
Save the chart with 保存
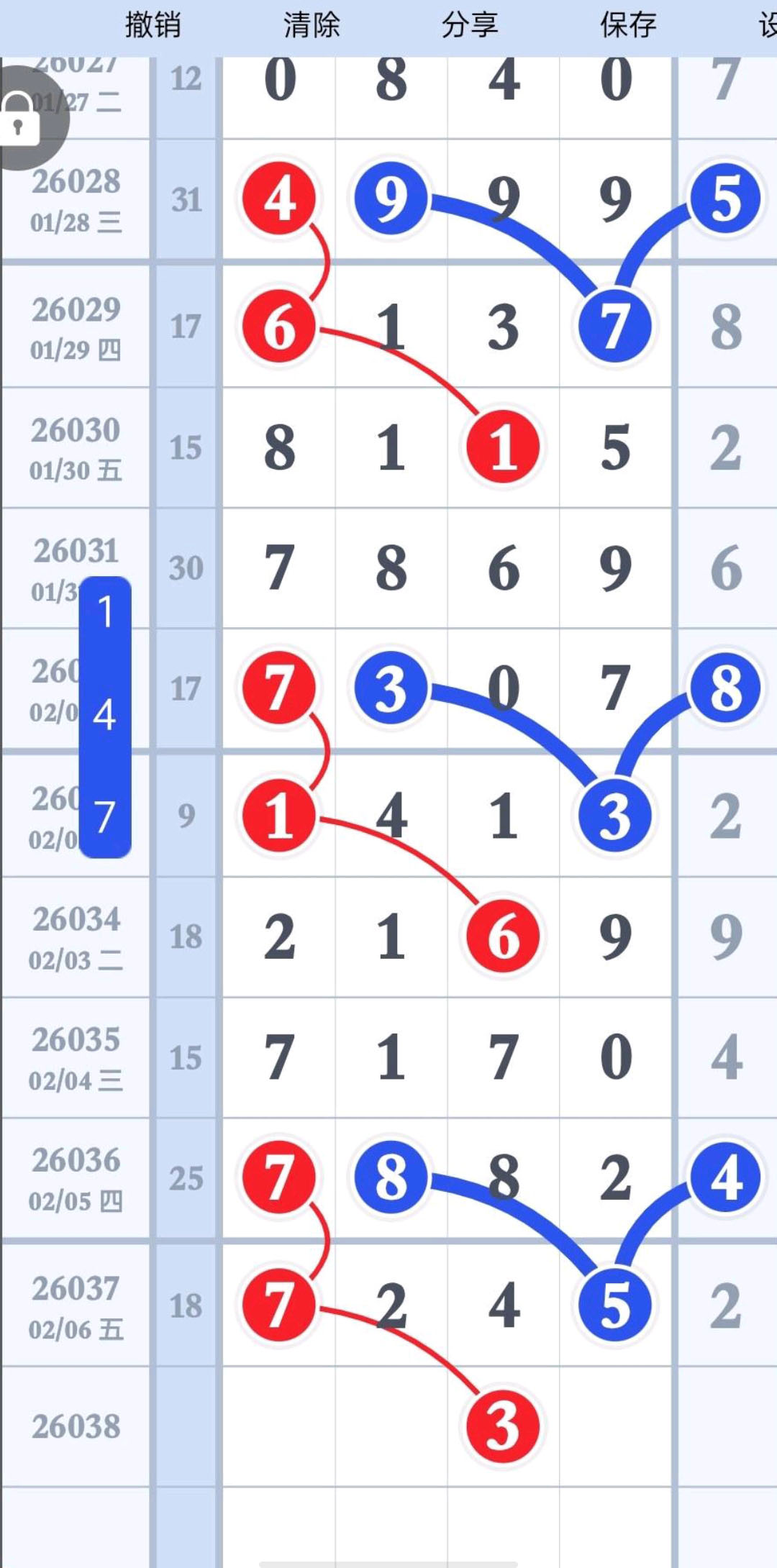(x=628, y=26)
